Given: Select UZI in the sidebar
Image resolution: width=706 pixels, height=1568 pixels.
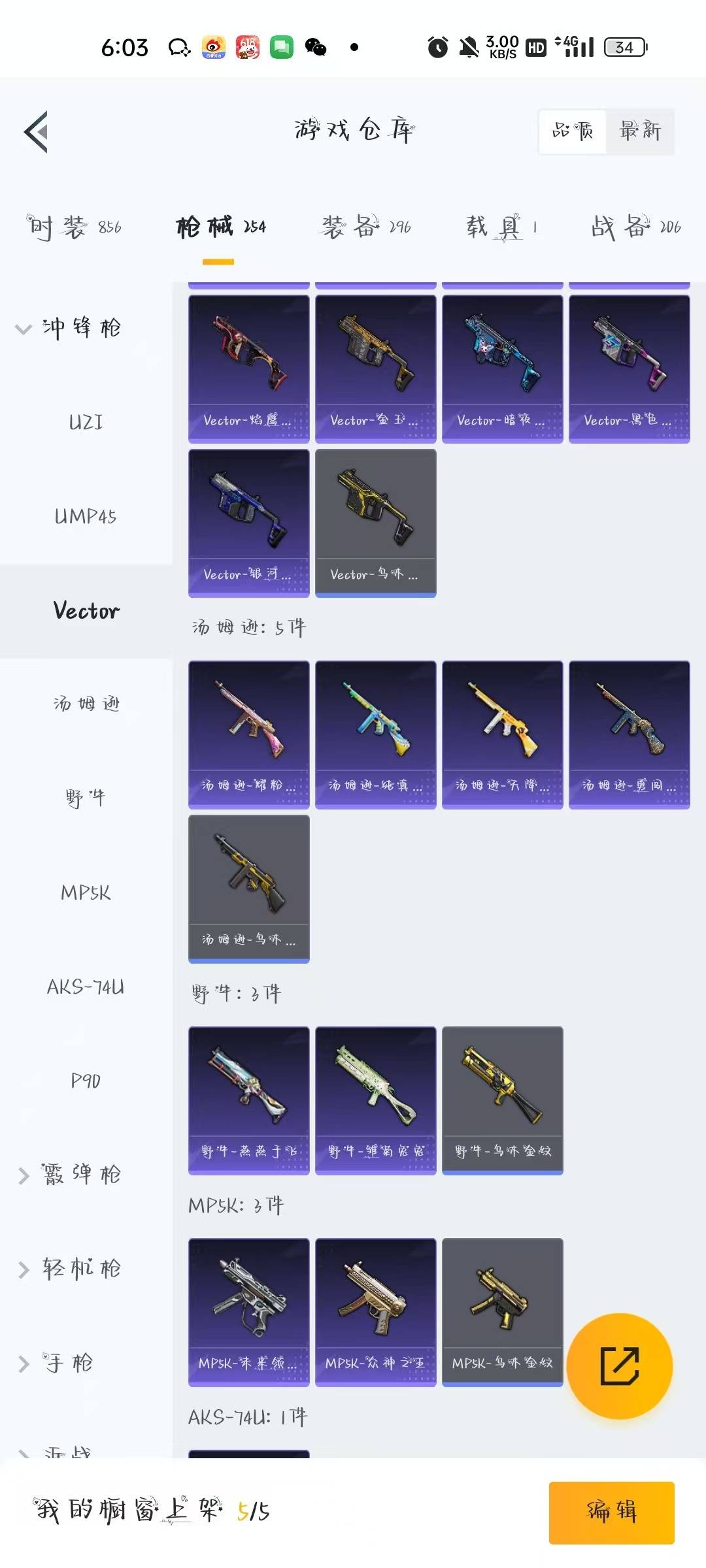Looking at the screenshot, I should click(x=86, y=422).
